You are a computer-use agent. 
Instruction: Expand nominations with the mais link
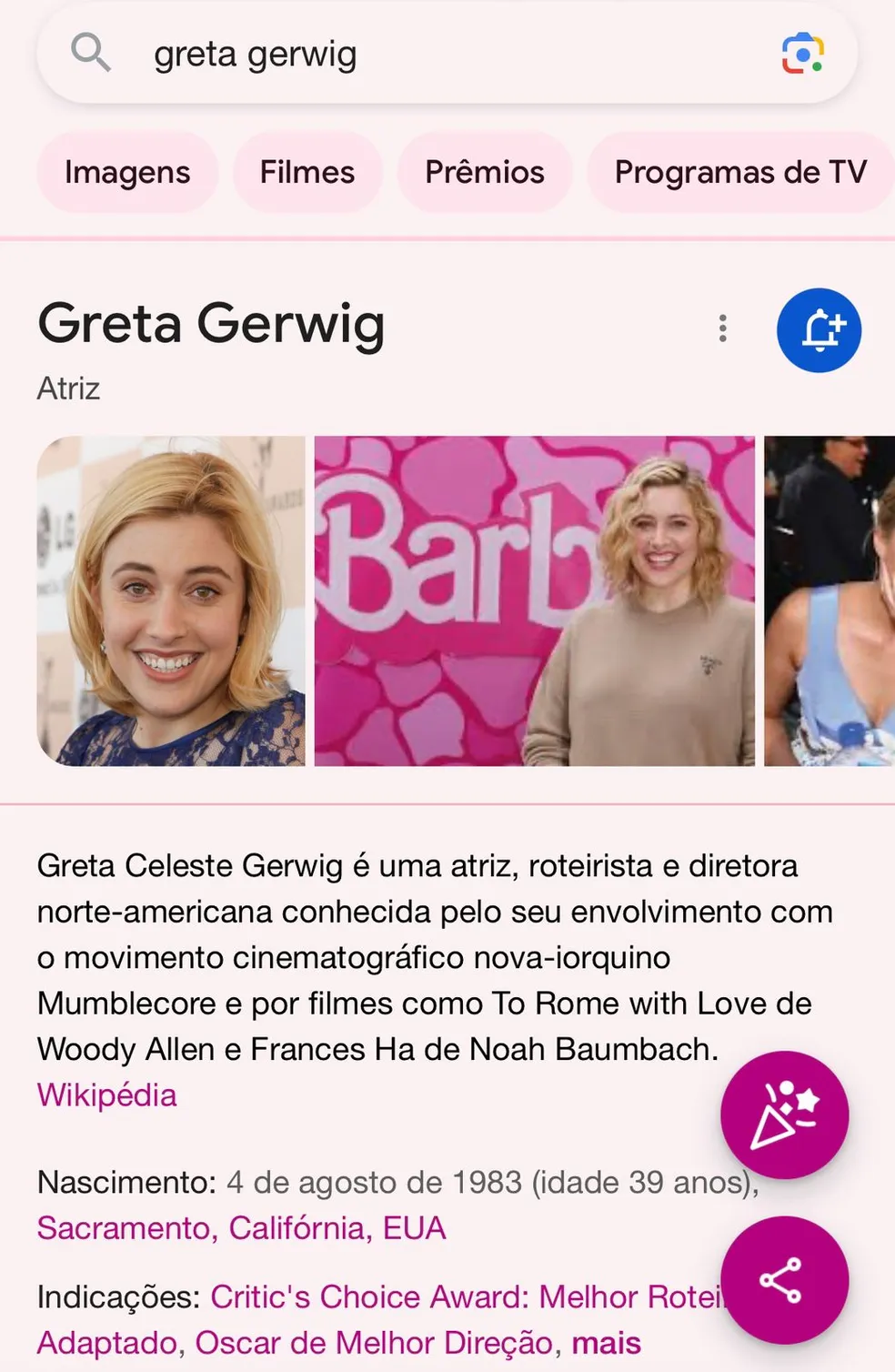(x=606, y=1343)
